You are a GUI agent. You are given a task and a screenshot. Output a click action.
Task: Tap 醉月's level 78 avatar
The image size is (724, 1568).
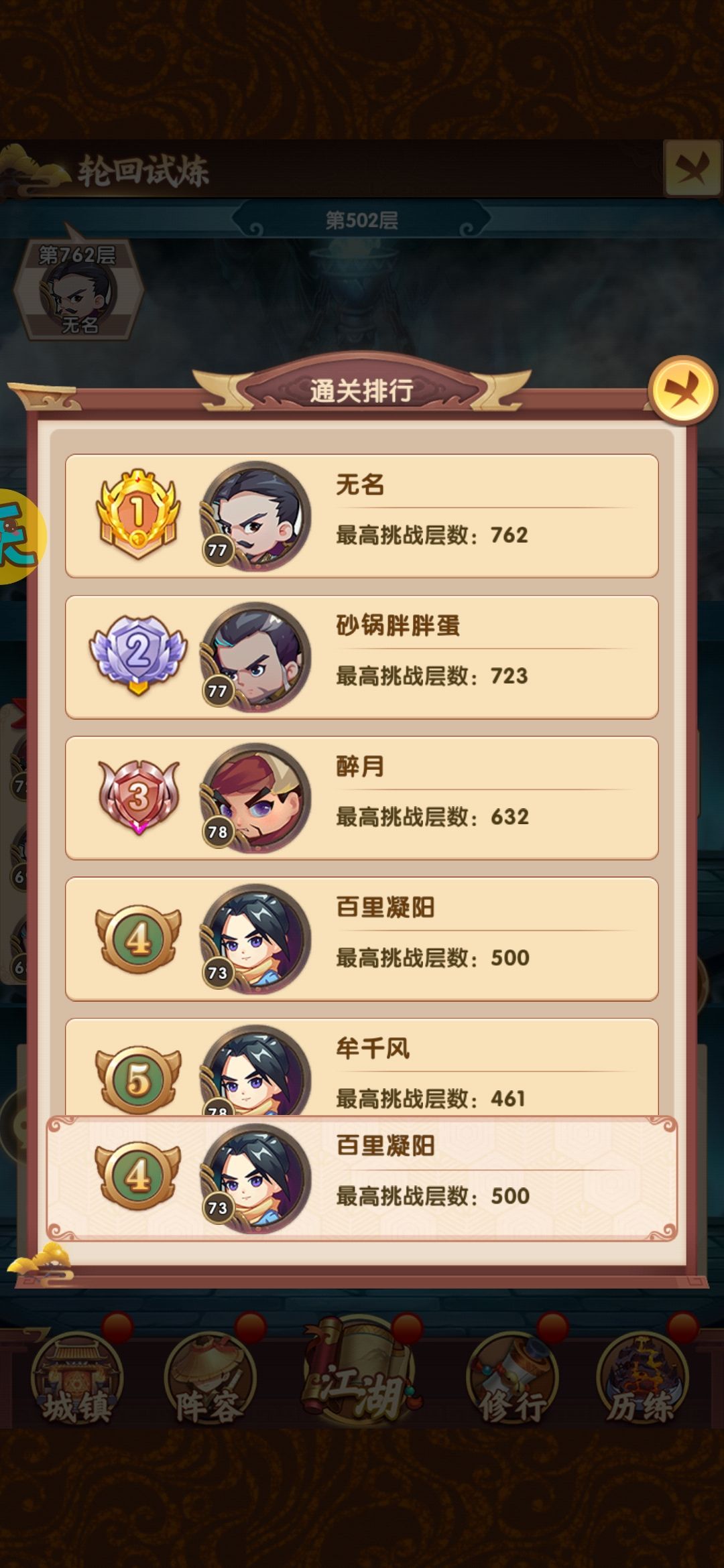tap(255, 797)
